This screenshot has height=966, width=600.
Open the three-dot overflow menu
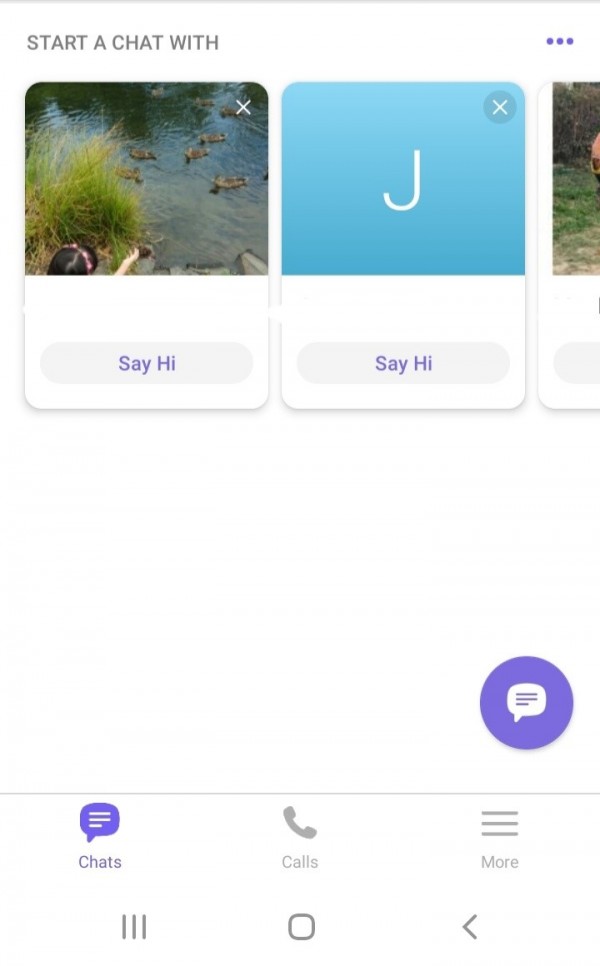pyautogui.click(x=559, y=42)
